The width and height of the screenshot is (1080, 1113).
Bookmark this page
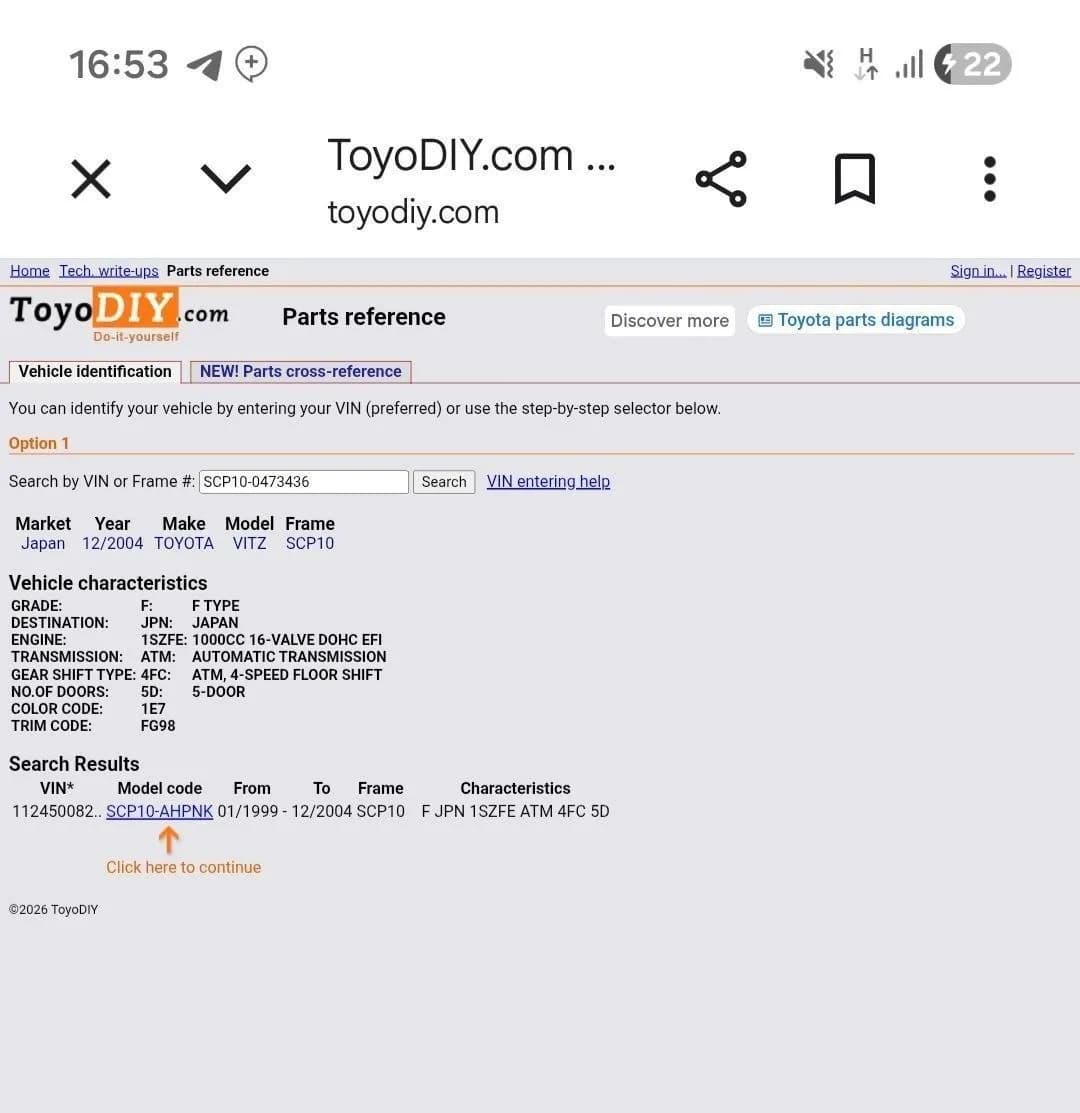click(x=854, y=179)
